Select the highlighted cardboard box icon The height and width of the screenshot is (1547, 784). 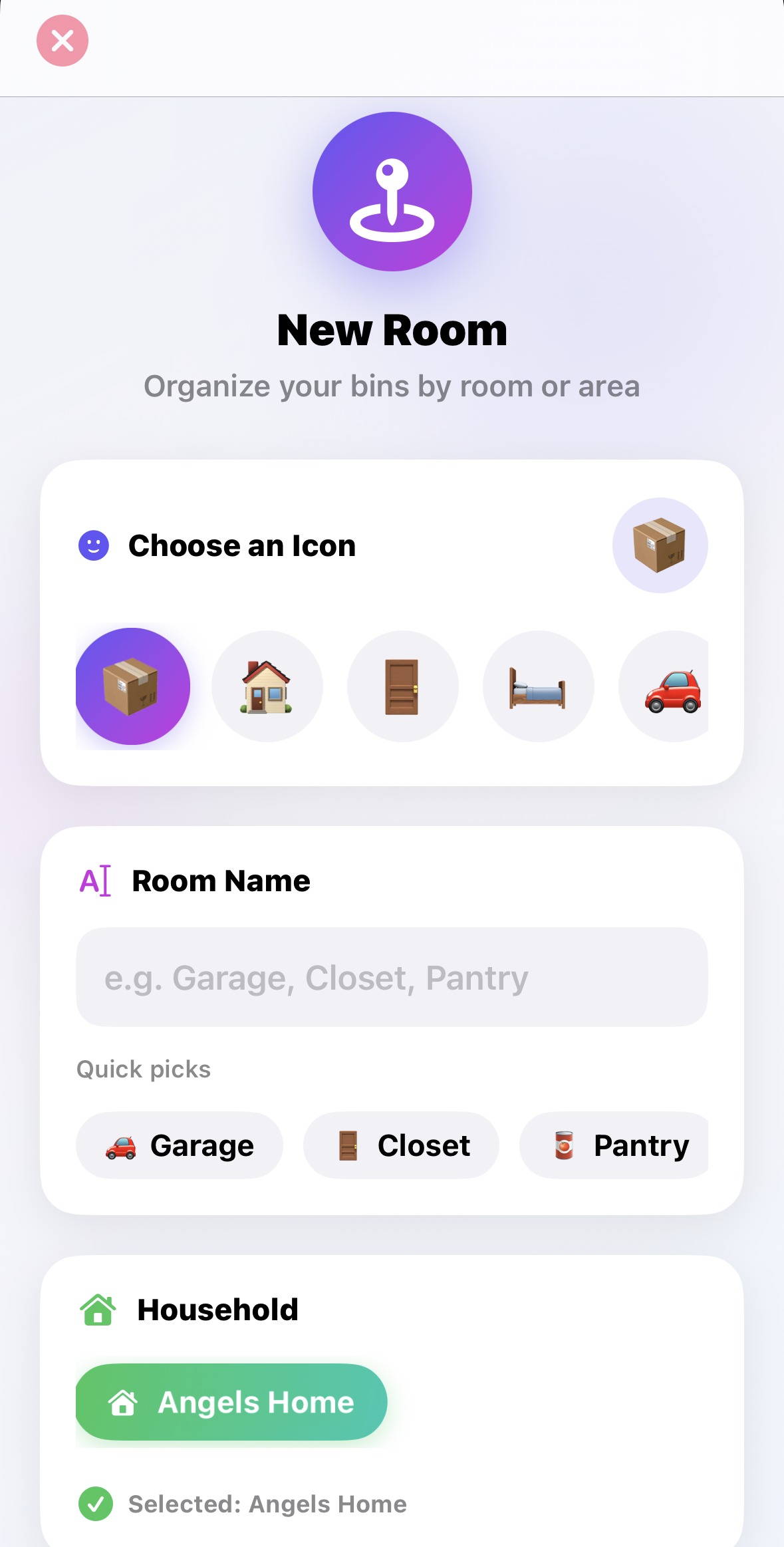point(133,686)
